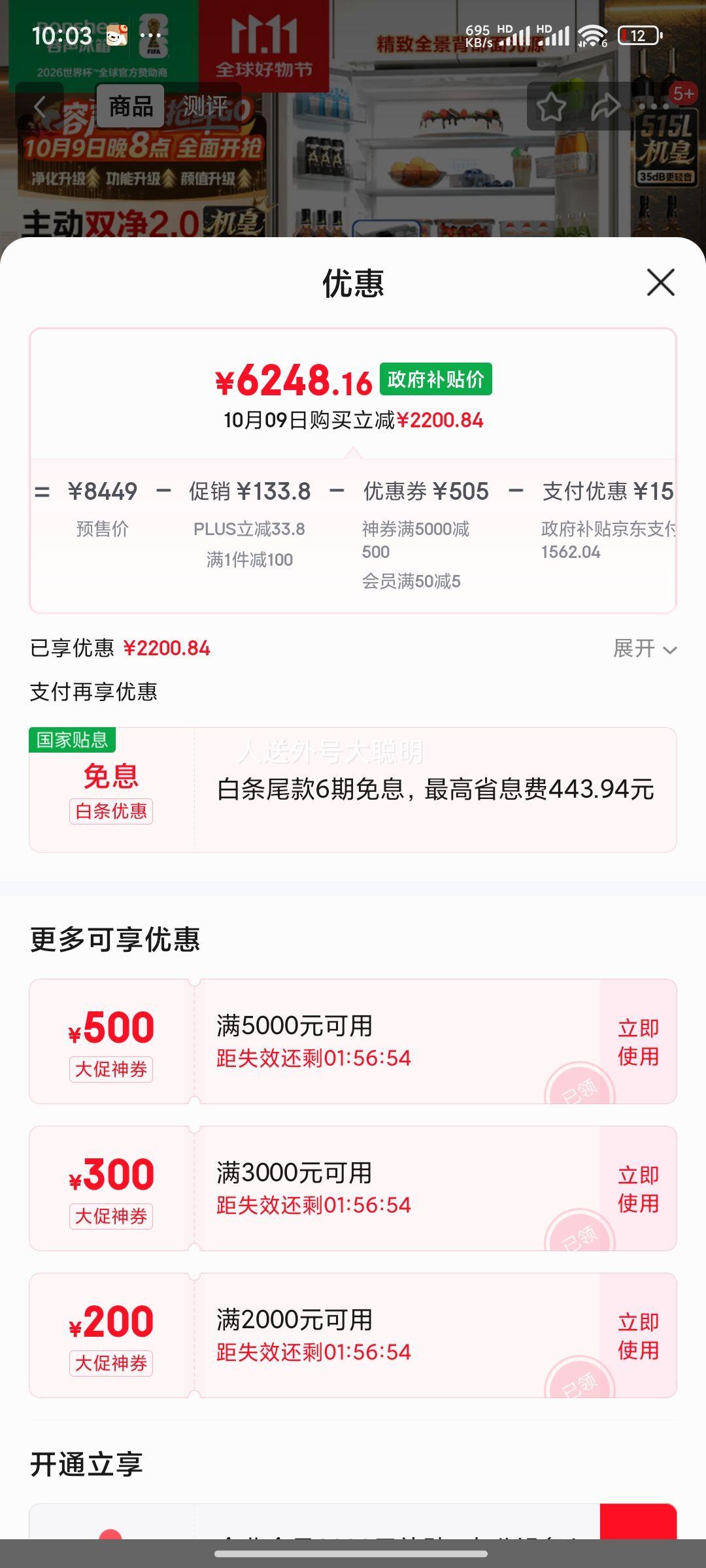Share this product
This screenshot has width=706, height=1568.
tap(605, 106)
